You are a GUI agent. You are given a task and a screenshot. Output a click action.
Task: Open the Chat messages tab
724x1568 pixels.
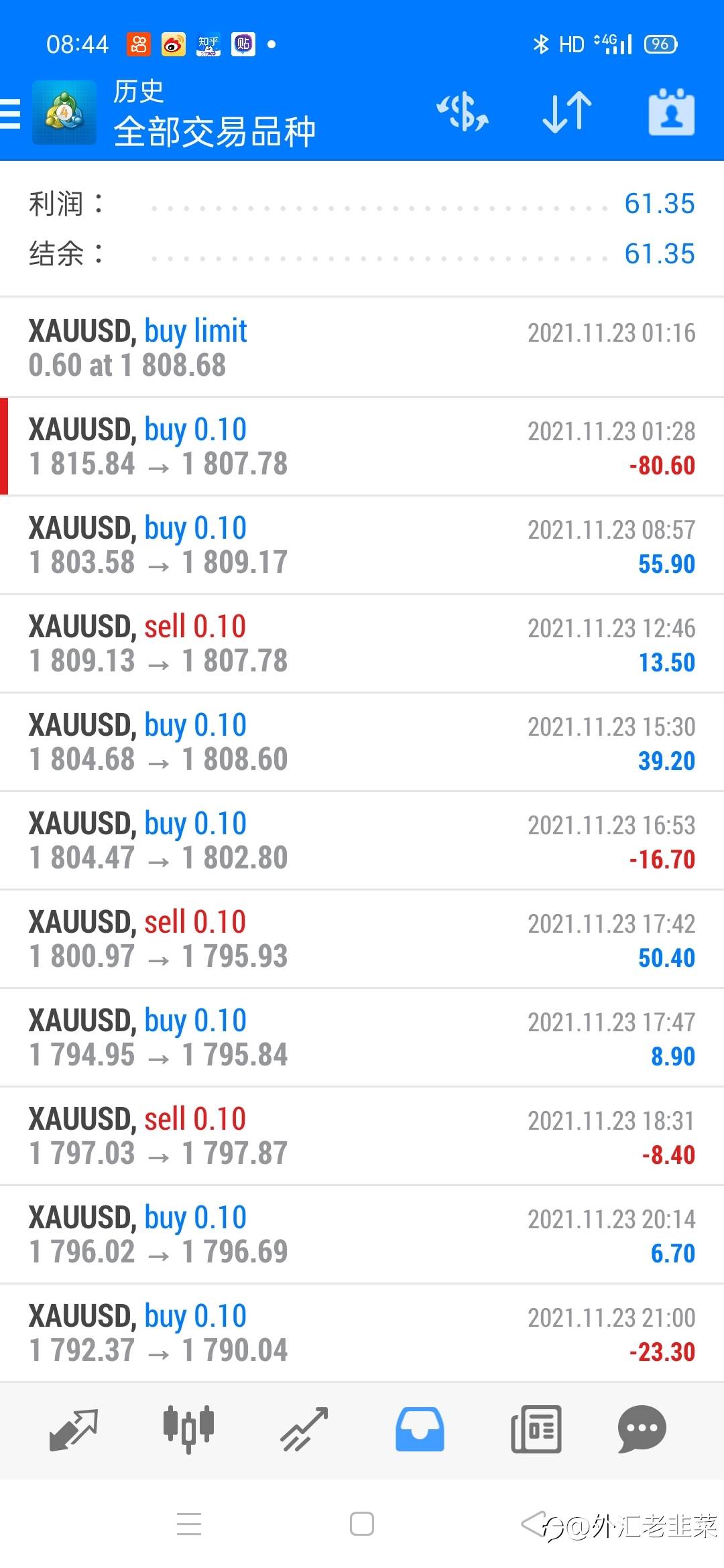point(642,1430)
